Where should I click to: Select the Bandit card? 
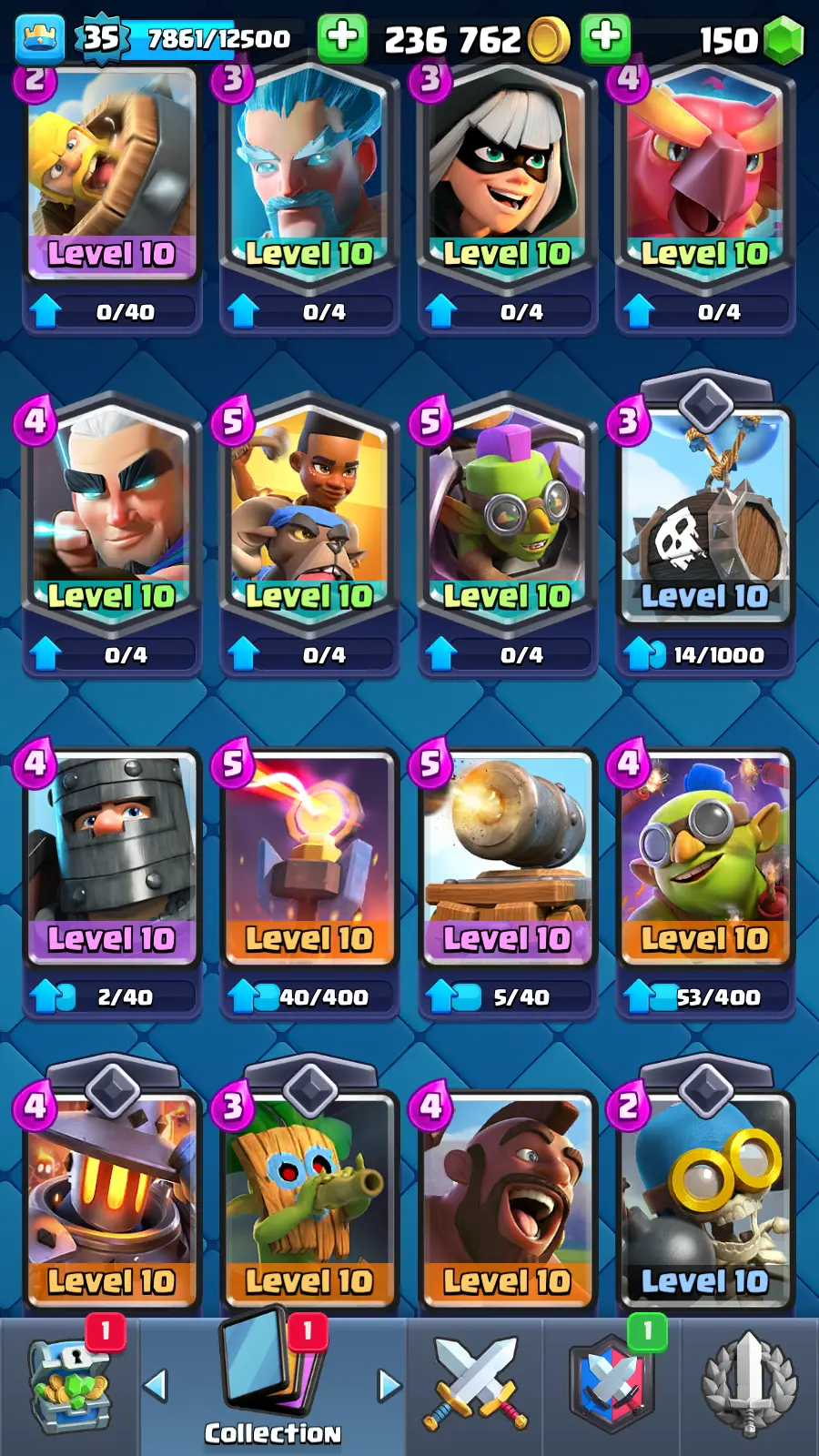[507, 173]
